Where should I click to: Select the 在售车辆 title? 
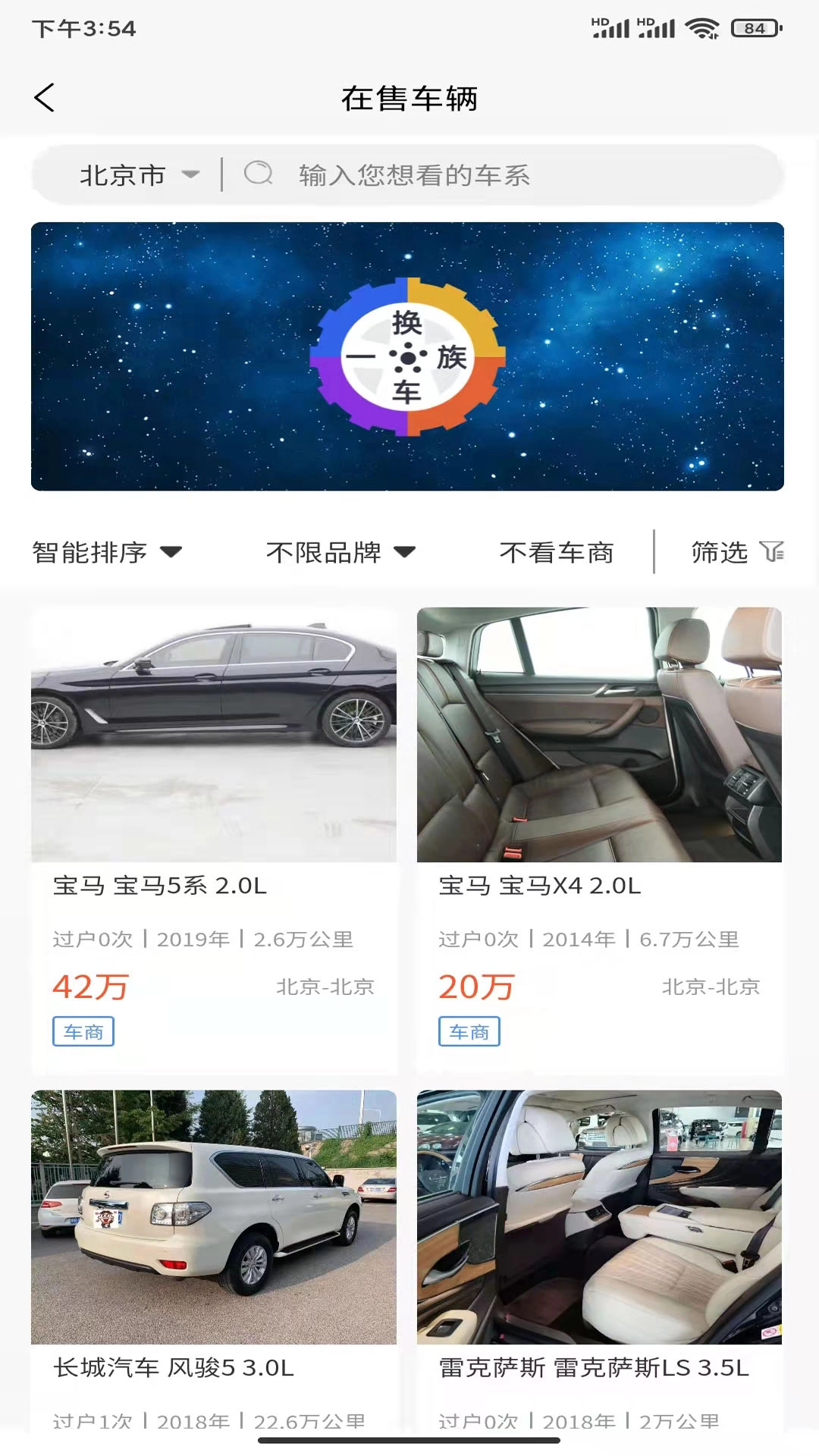[409, 98]
